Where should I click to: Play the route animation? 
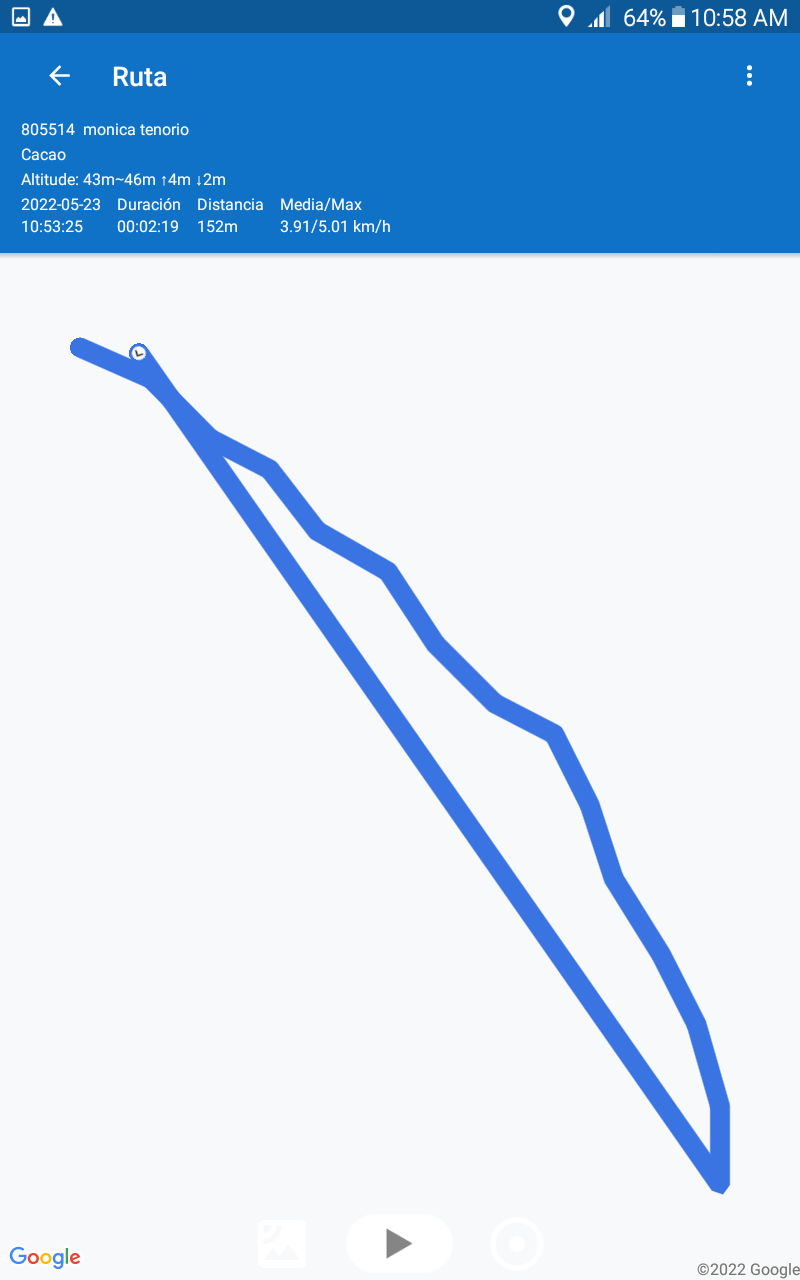399,1243
